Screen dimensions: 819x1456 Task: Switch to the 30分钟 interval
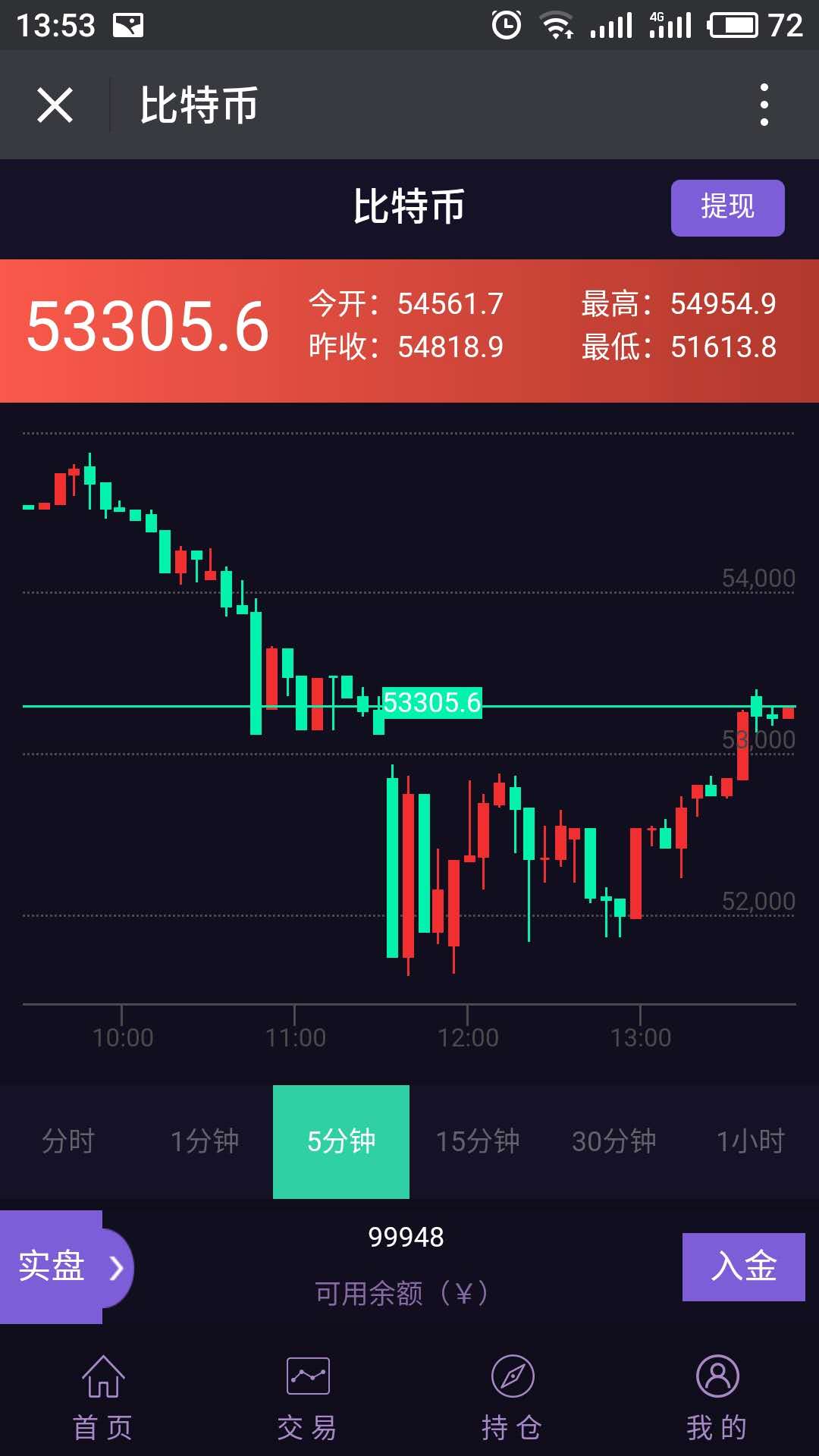pyautogui.click(x=614, y=1141)
